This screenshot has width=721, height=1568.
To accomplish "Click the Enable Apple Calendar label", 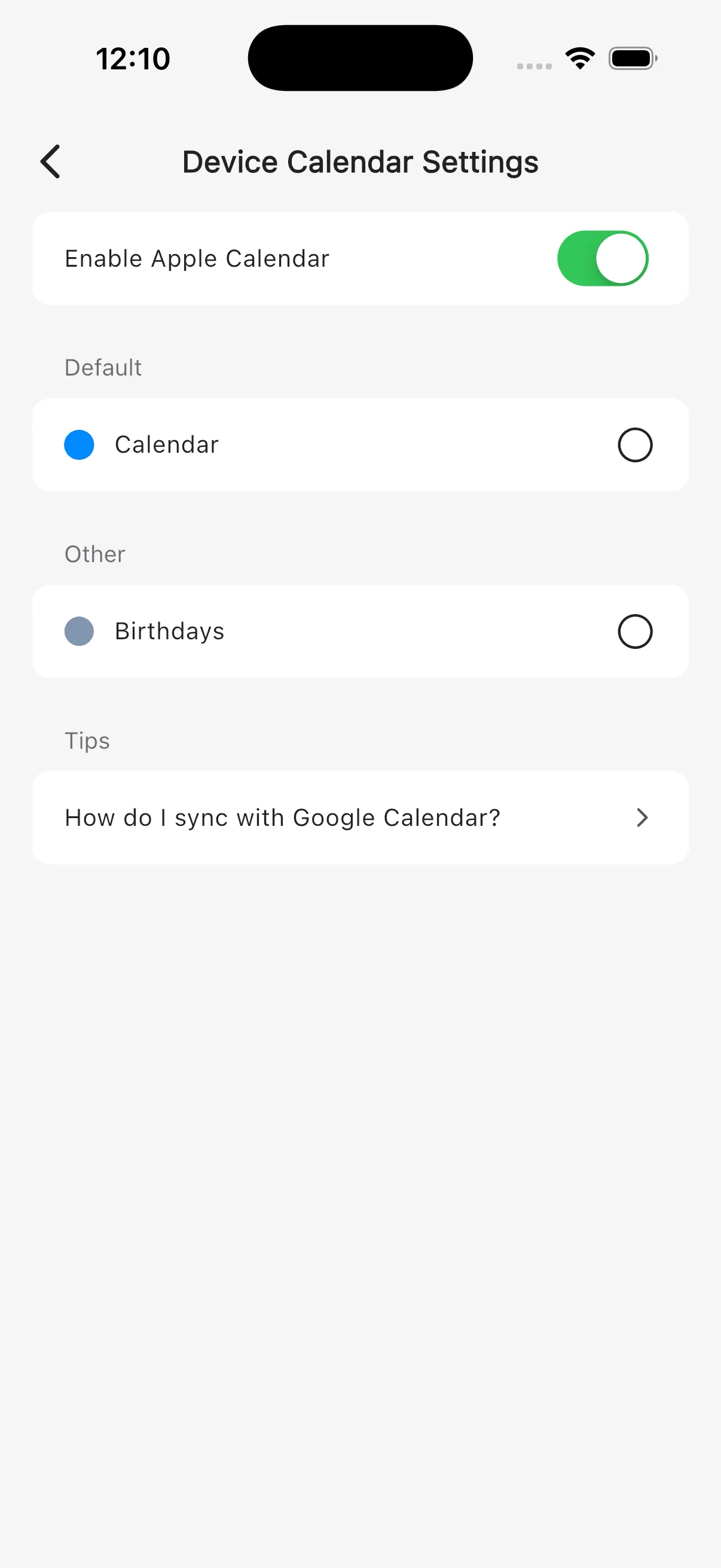I will [x=196, y=258].
